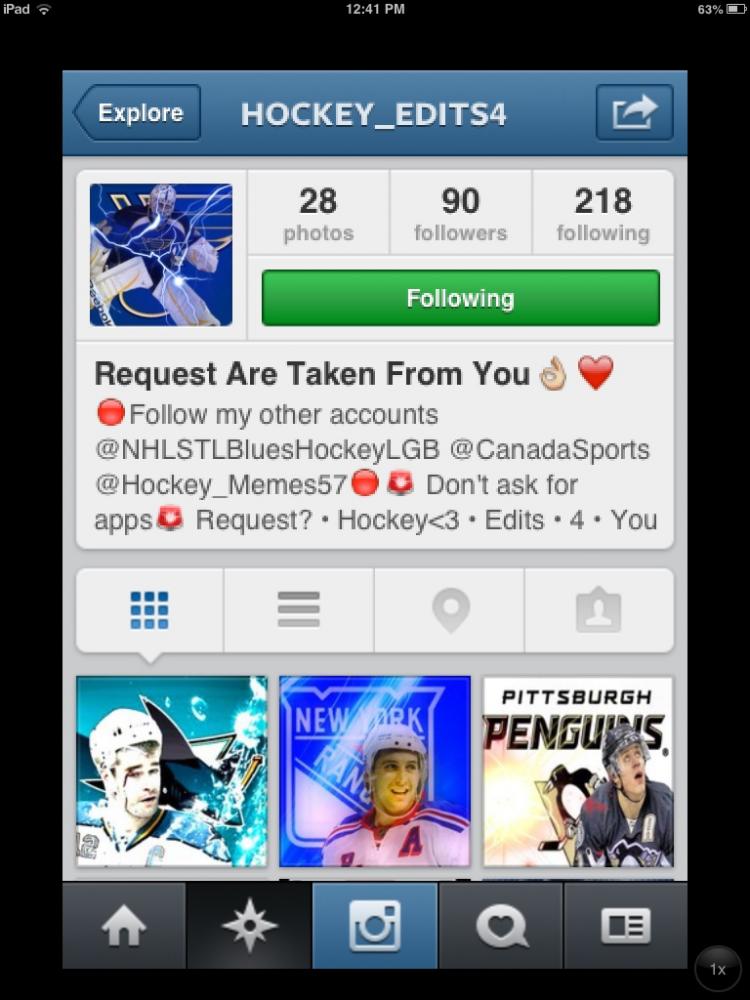View the 90 followers list
This screenshot has height=1000, width=750.
pyautogui.click(x=460, y=213)
